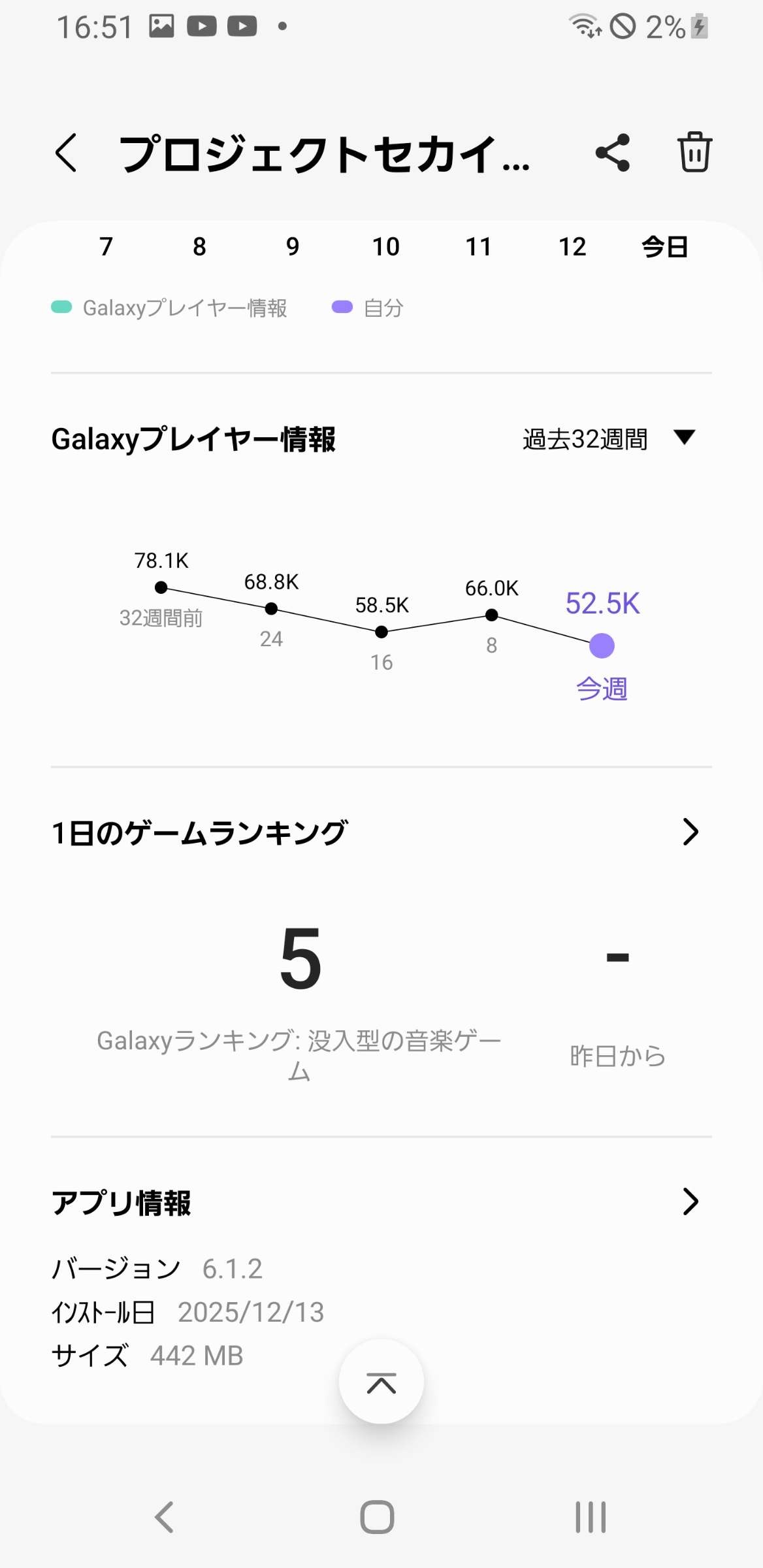Select the 今週 data point on the chart
The height and width of the screenshot is (1568, 763).
pyautogui.click(x=601, y=645)
